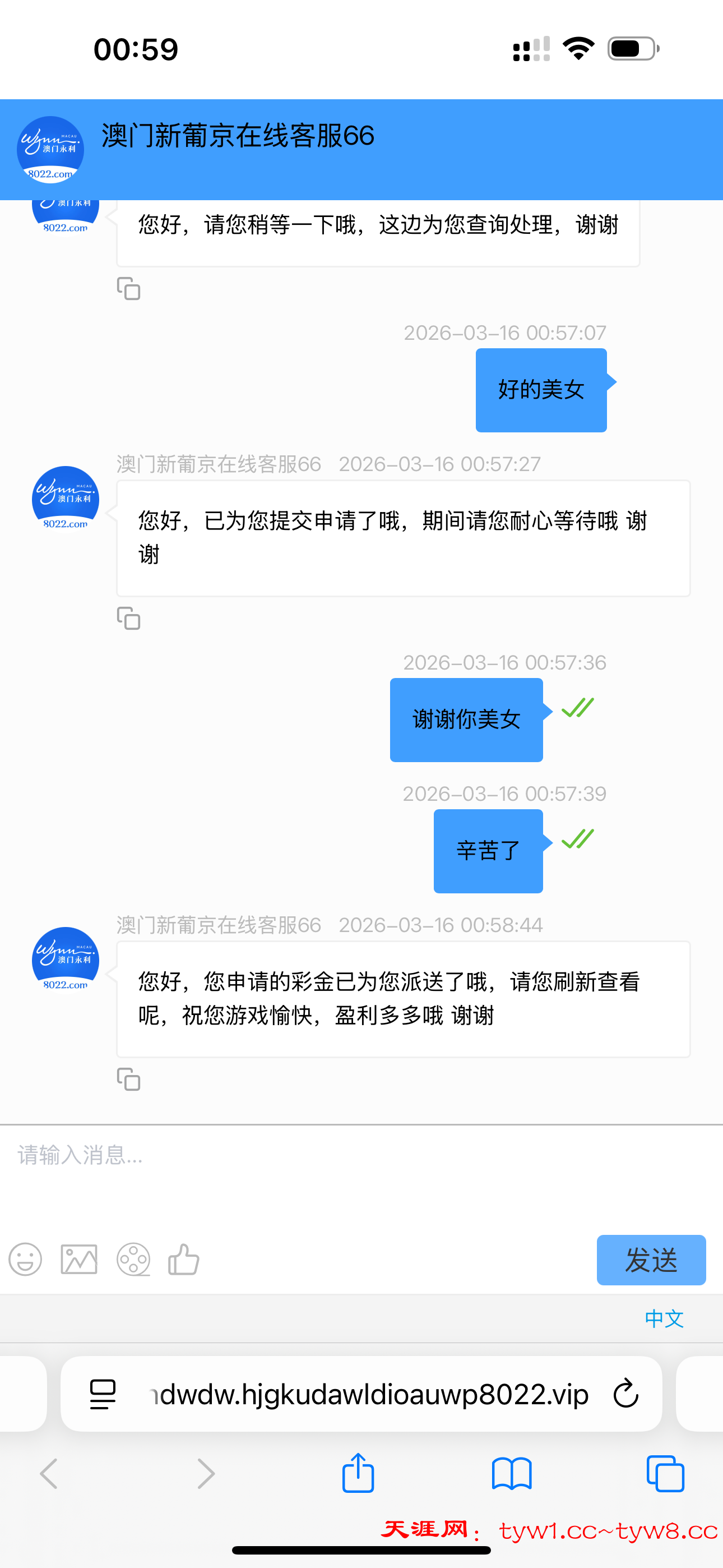Switch chat language via 中文
The image size is (723, 1568).
664,1319
